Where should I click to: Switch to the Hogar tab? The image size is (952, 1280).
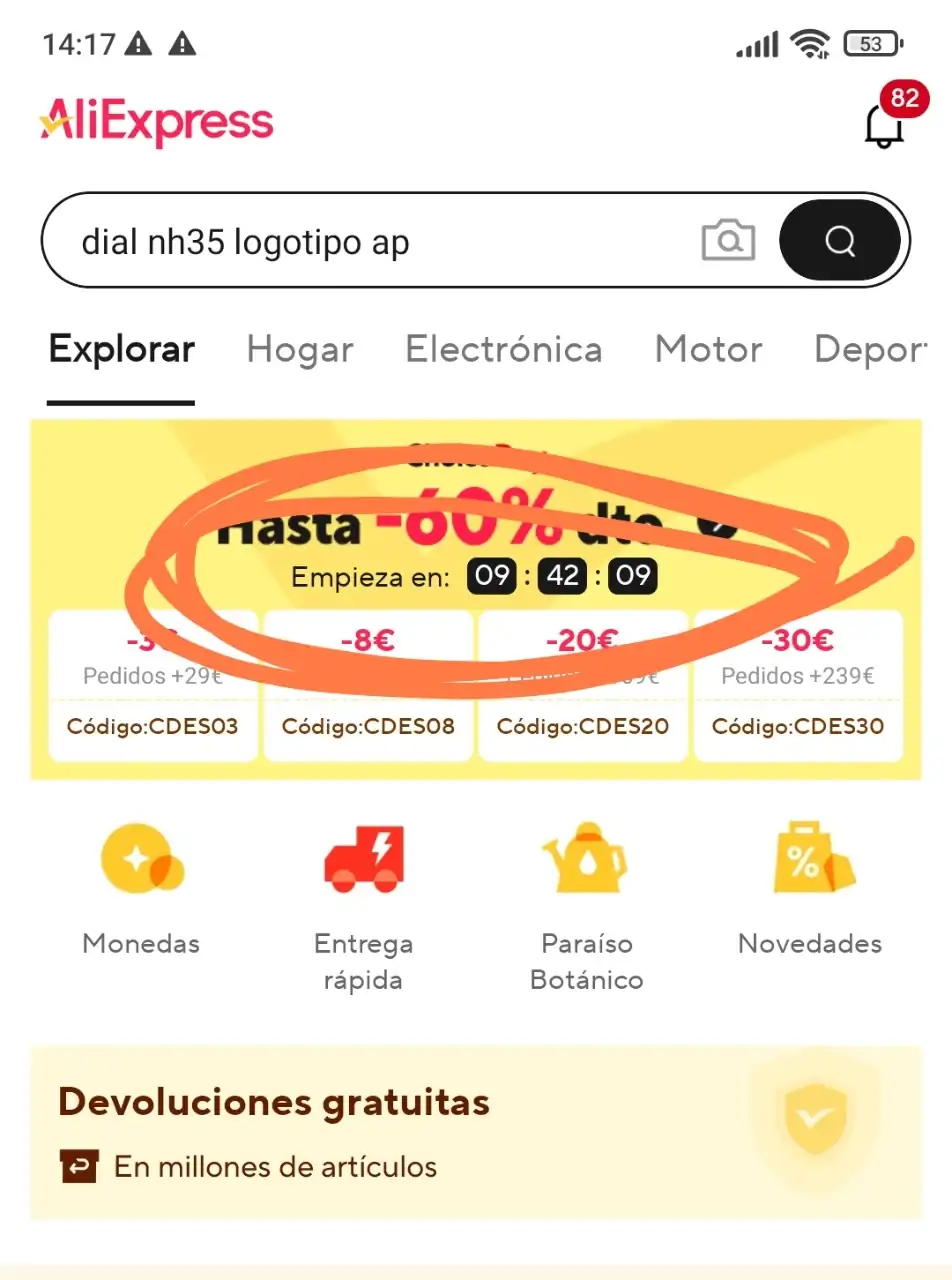tap(300, 350)
